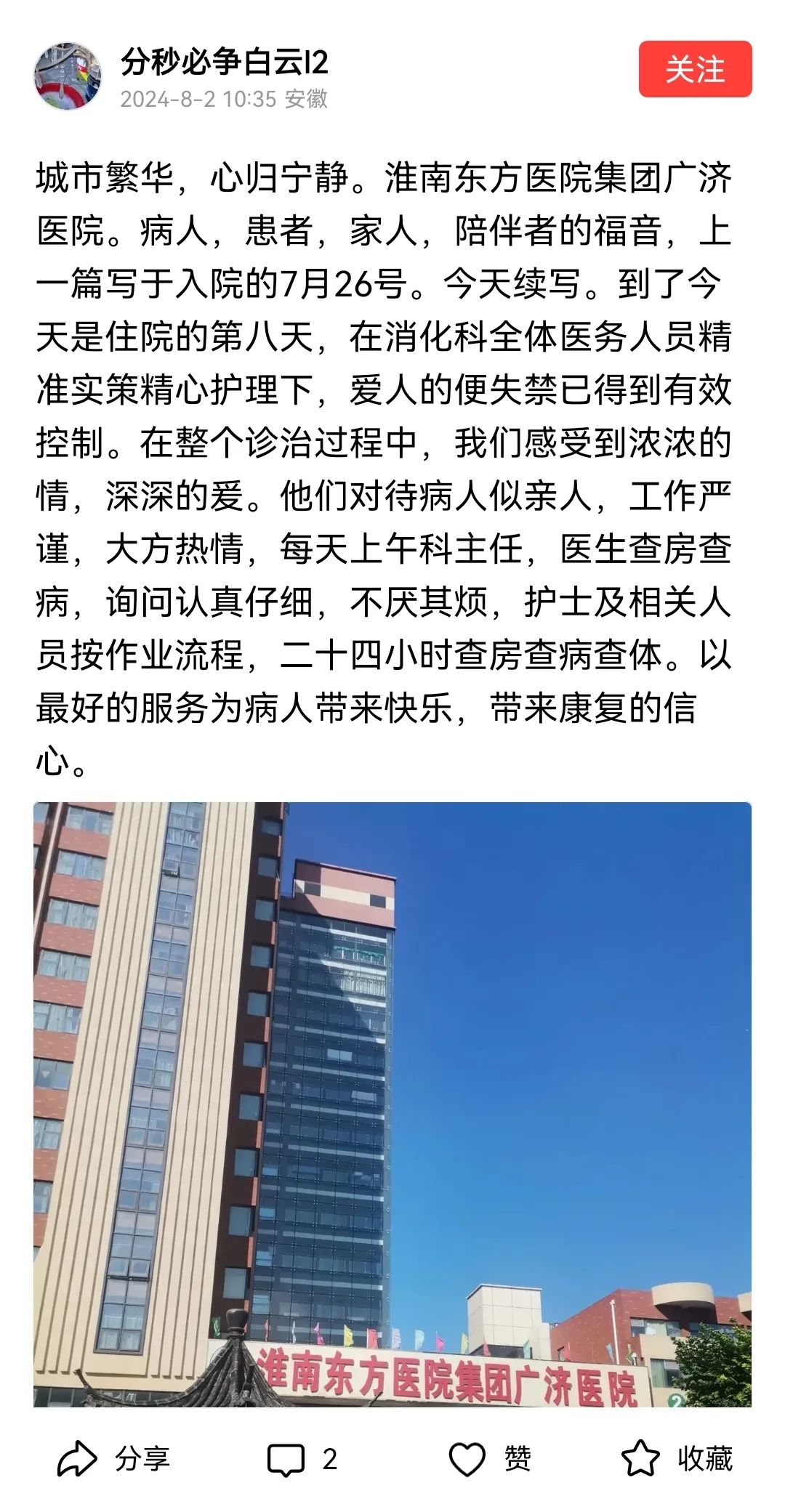
Task: Follow the author with 关注 button
Action: (x=695, y=70)
